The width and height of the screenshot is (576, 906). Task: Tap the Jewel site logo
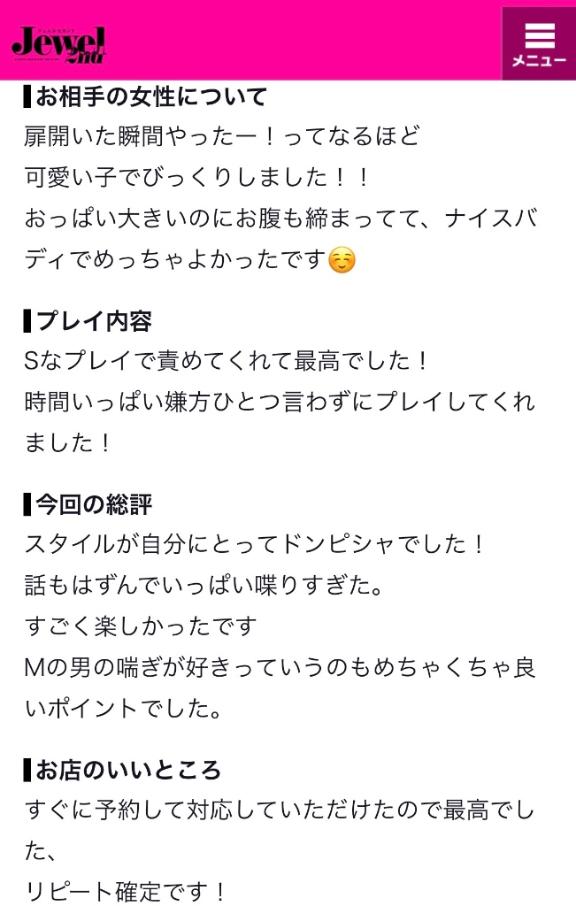click(x=58, y=44)
